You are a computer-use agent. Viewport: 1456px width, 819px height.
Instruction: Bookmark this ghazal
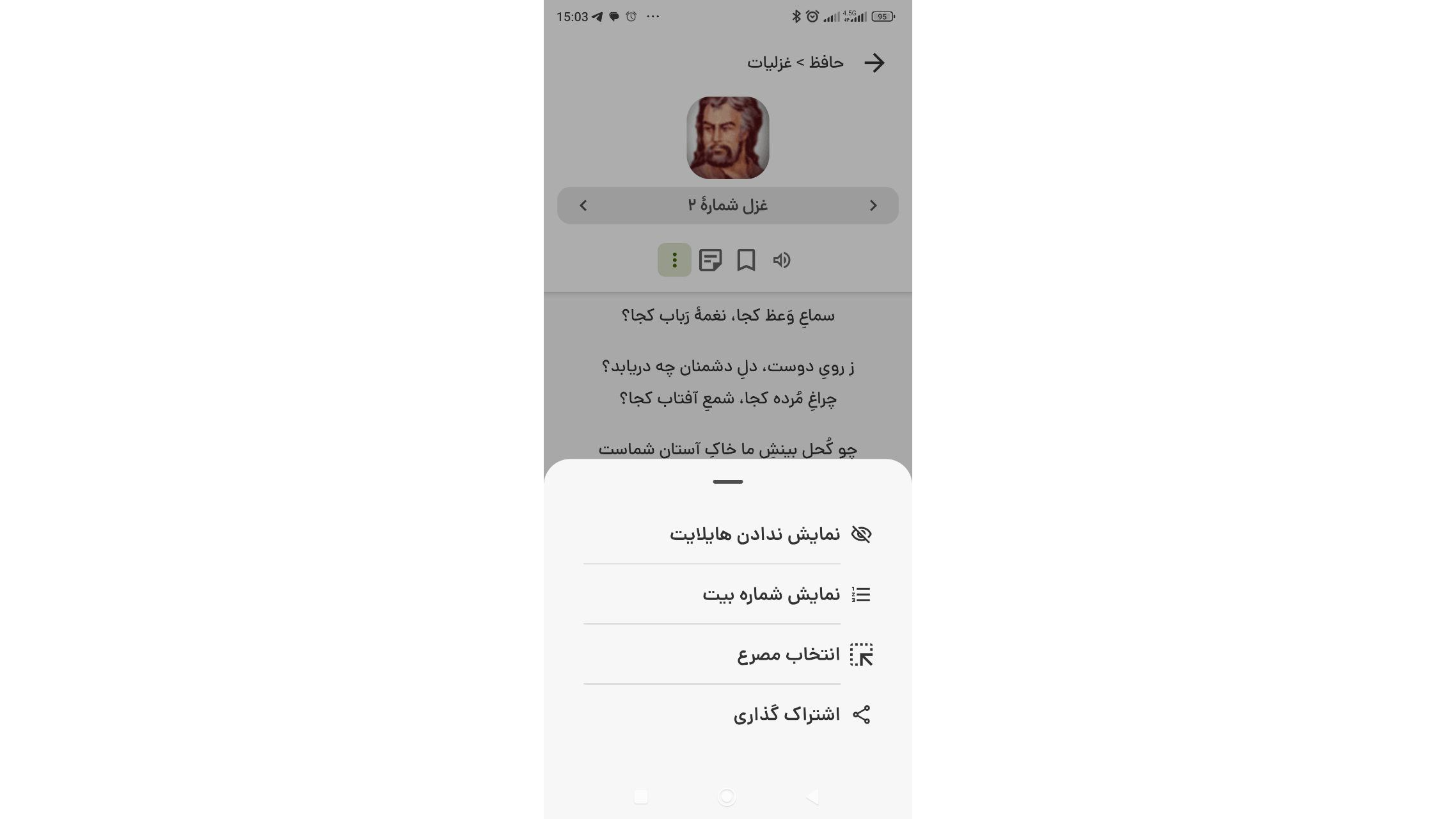pyautogui.click(x=746, y=260)
